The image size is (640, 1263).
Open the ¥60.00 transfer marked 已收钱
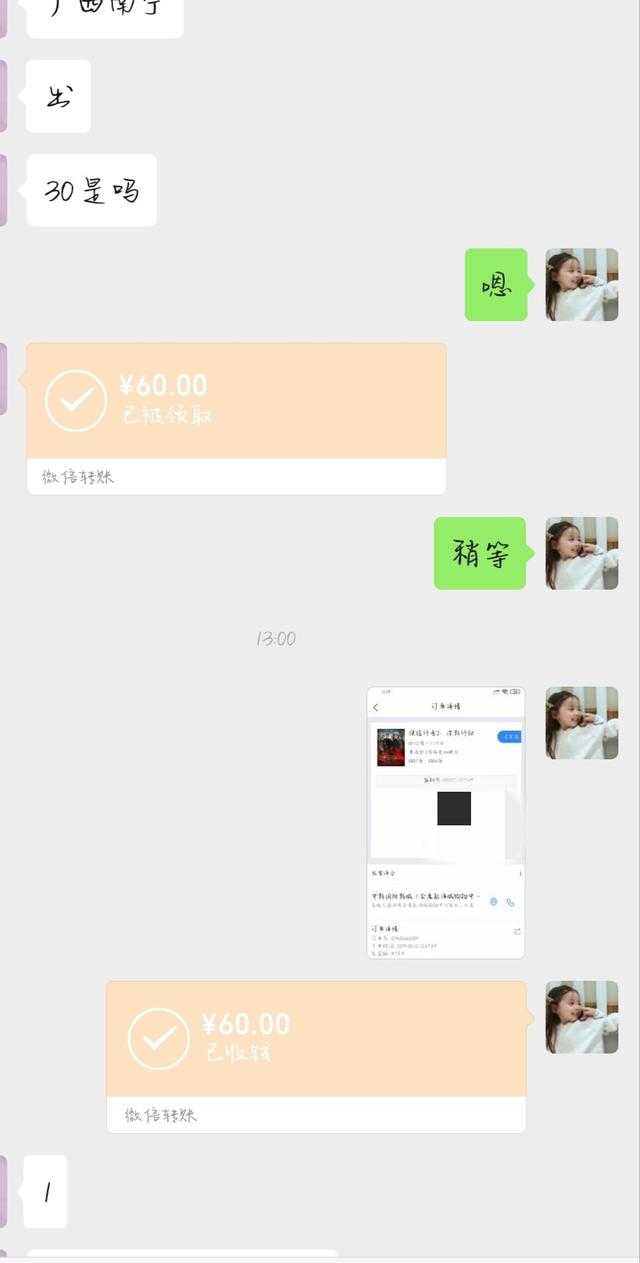pyautogui.click(x=316, y=1056)
